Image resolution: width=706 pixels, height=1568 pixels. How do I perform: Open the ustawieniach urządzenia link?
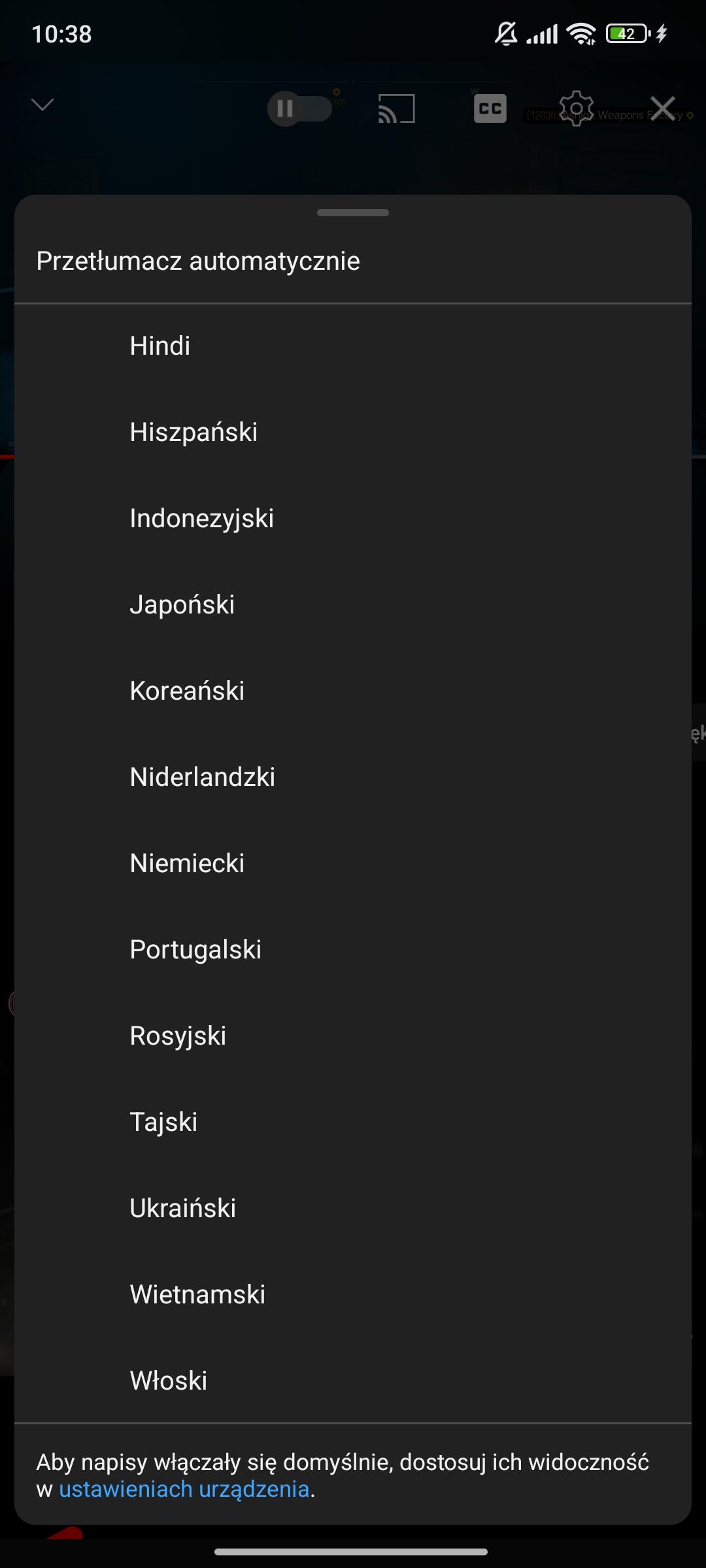(x=184, y=1489)
